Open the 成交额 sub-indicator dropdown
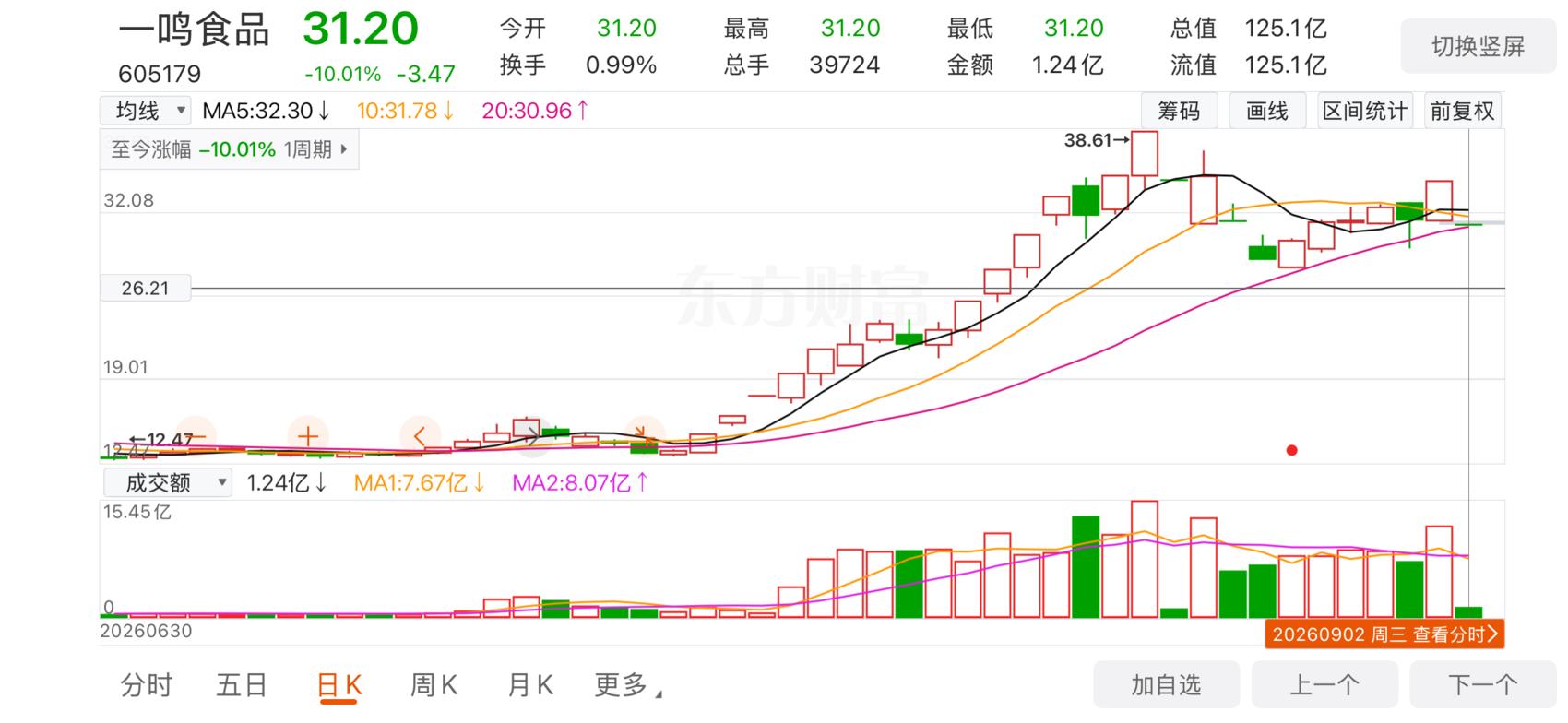This screenshot has width=1568, height=723. [167, 482]
